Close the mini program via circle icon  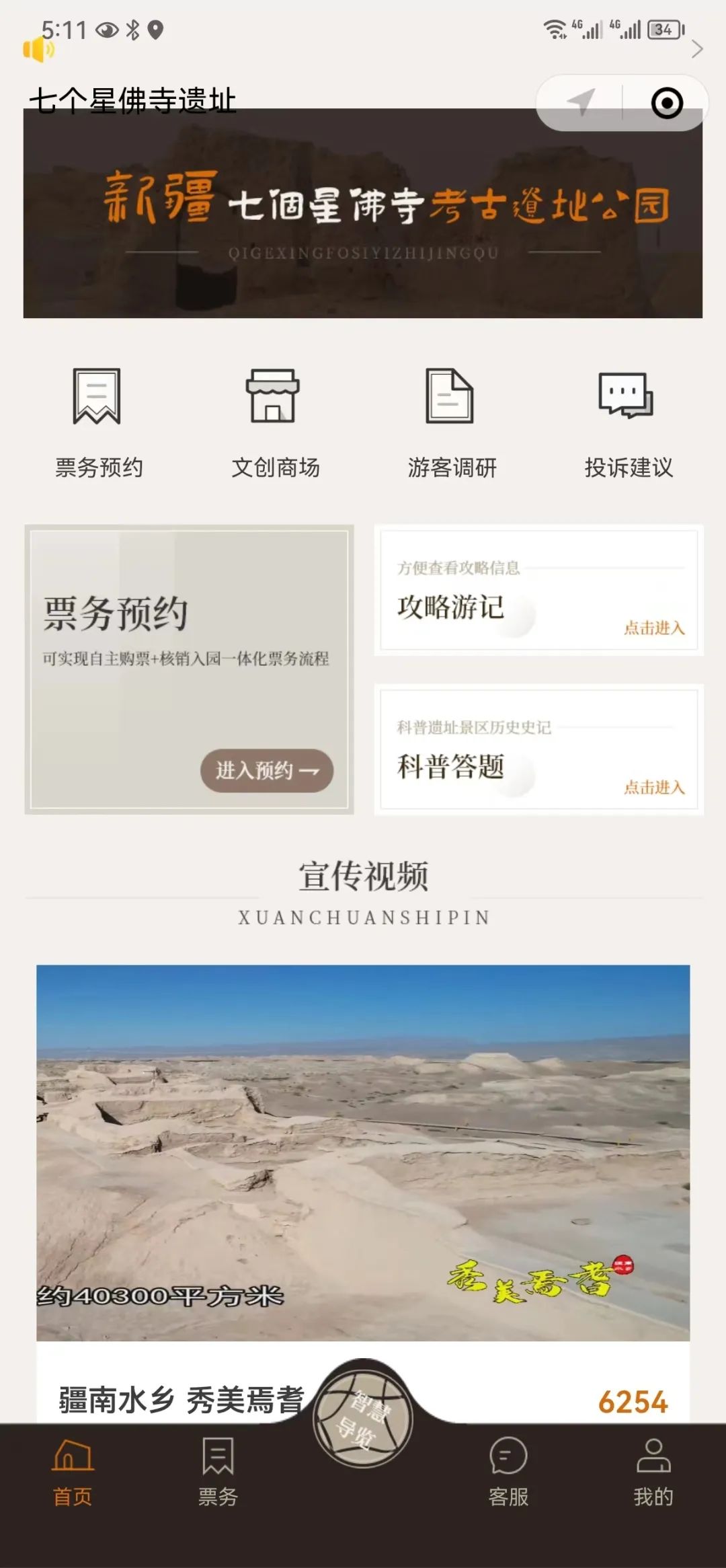coord(667,103)
